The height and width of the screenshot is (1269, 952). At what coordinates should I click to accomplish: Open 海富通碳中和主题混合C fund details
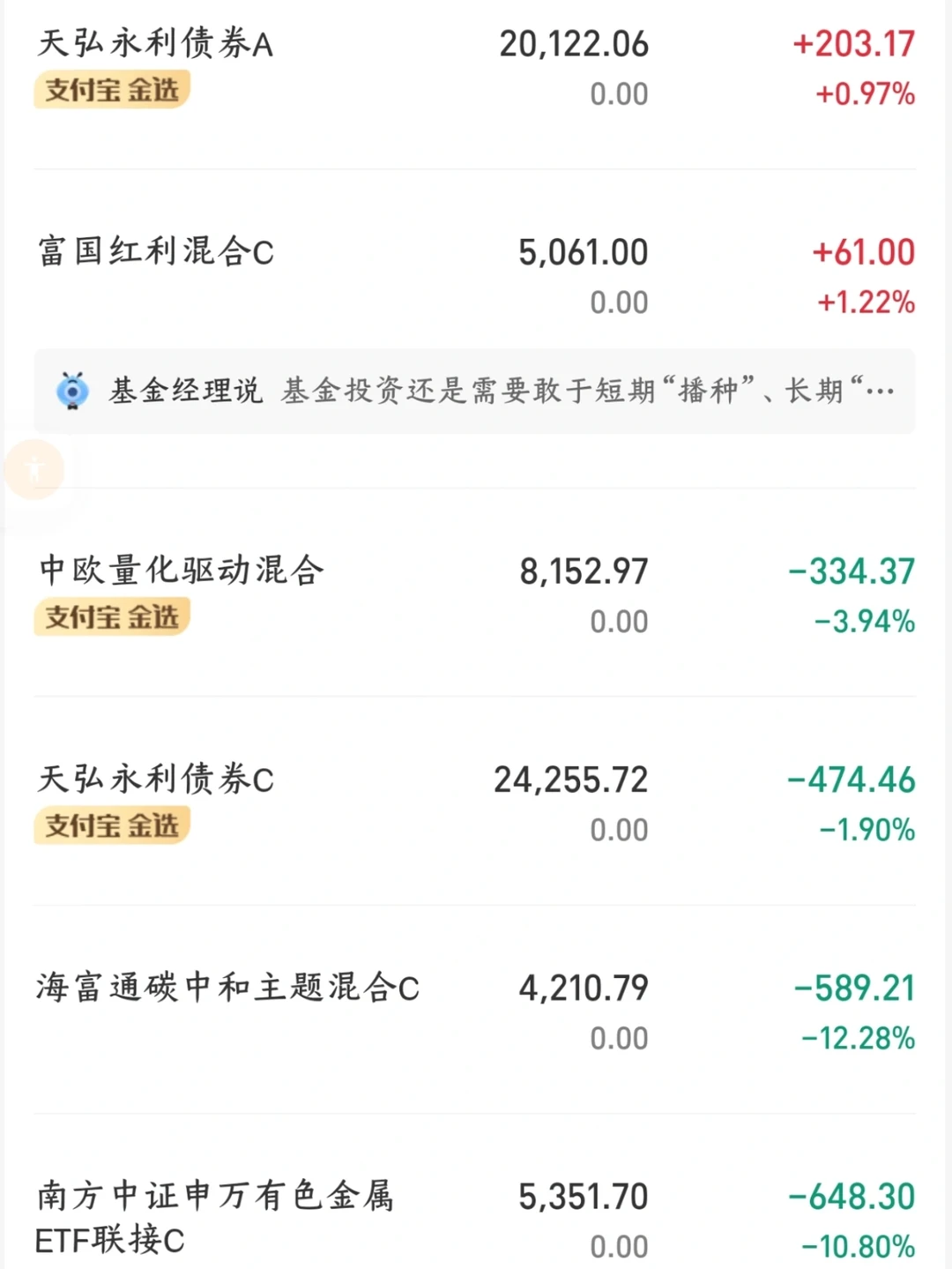(x=225, y=988)
